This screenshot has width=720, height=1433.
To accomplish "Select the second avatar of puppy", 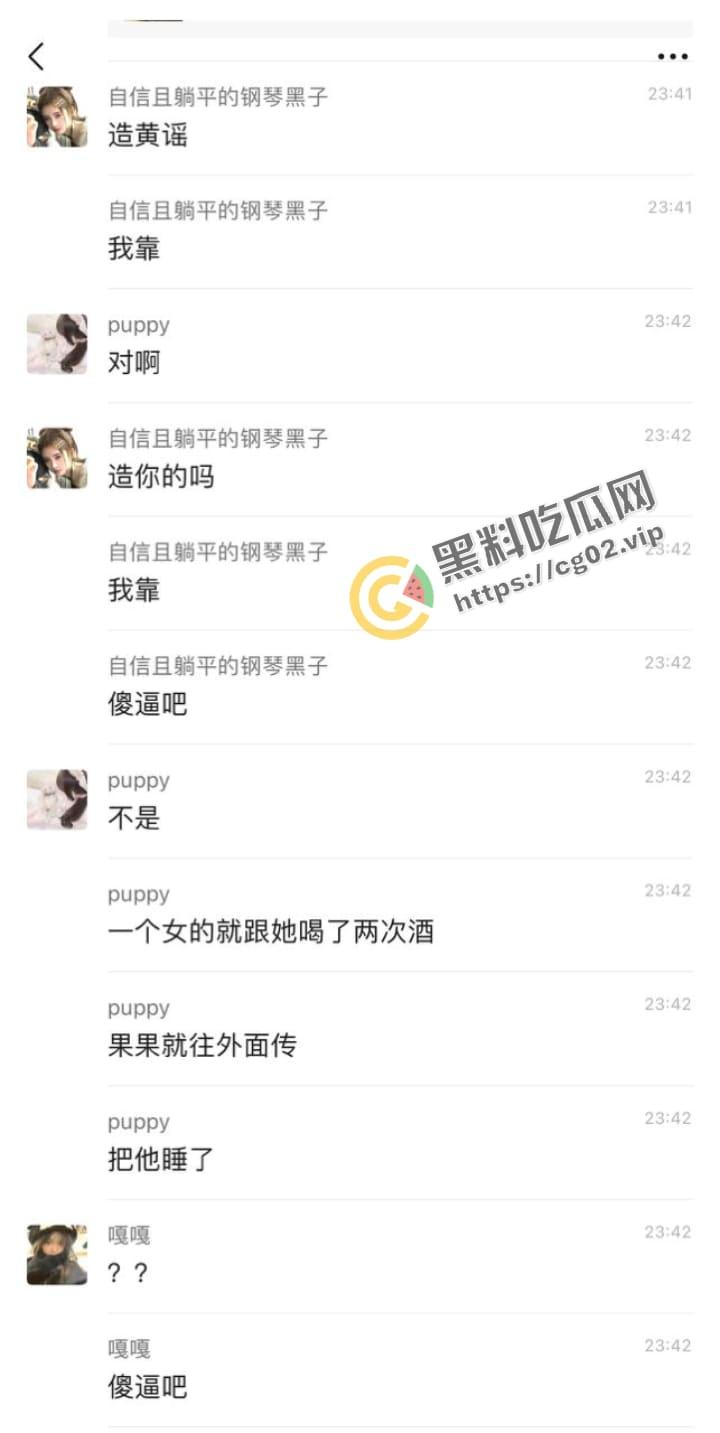I will coord(55,800).
